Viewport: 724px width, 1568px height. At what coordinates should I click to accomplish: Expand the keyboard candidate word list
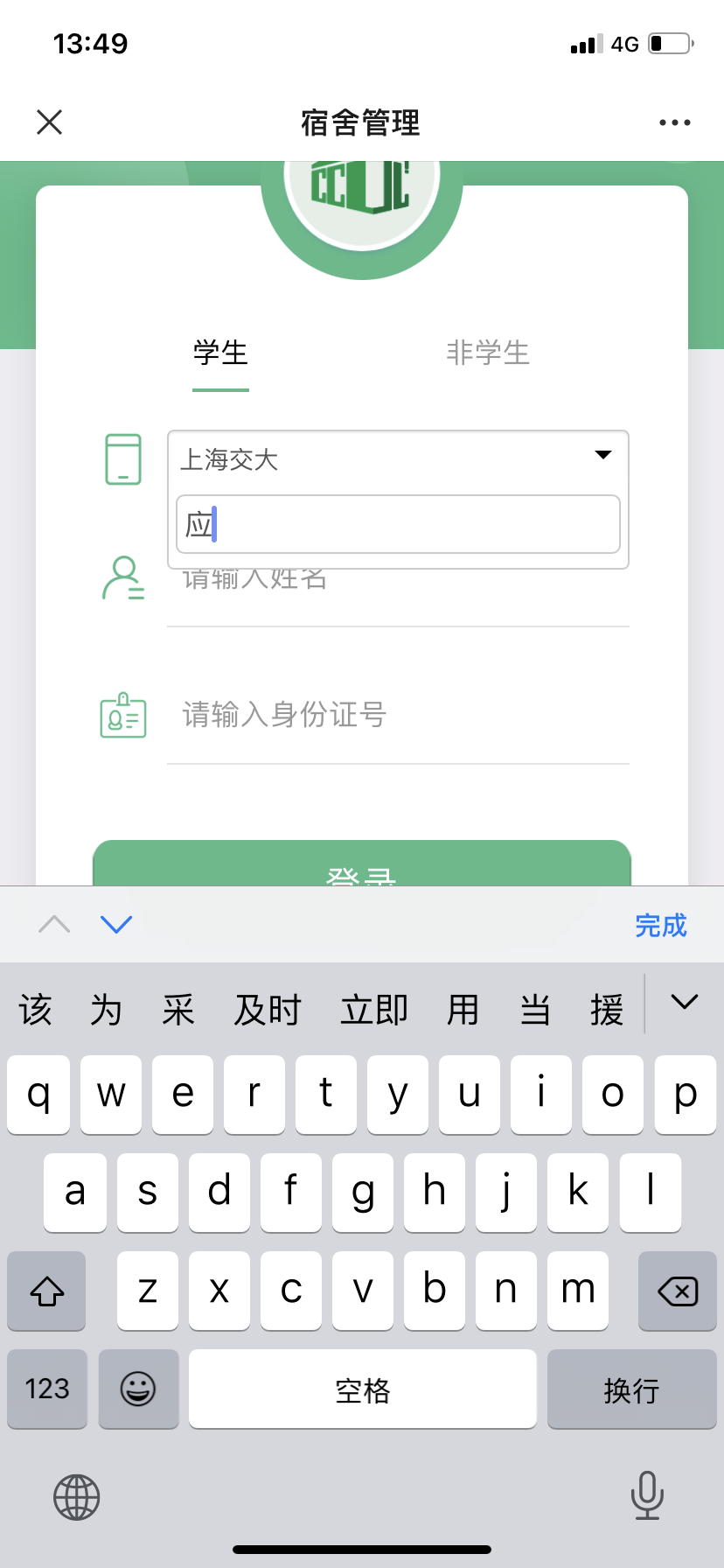click(x=684, y=1003)
